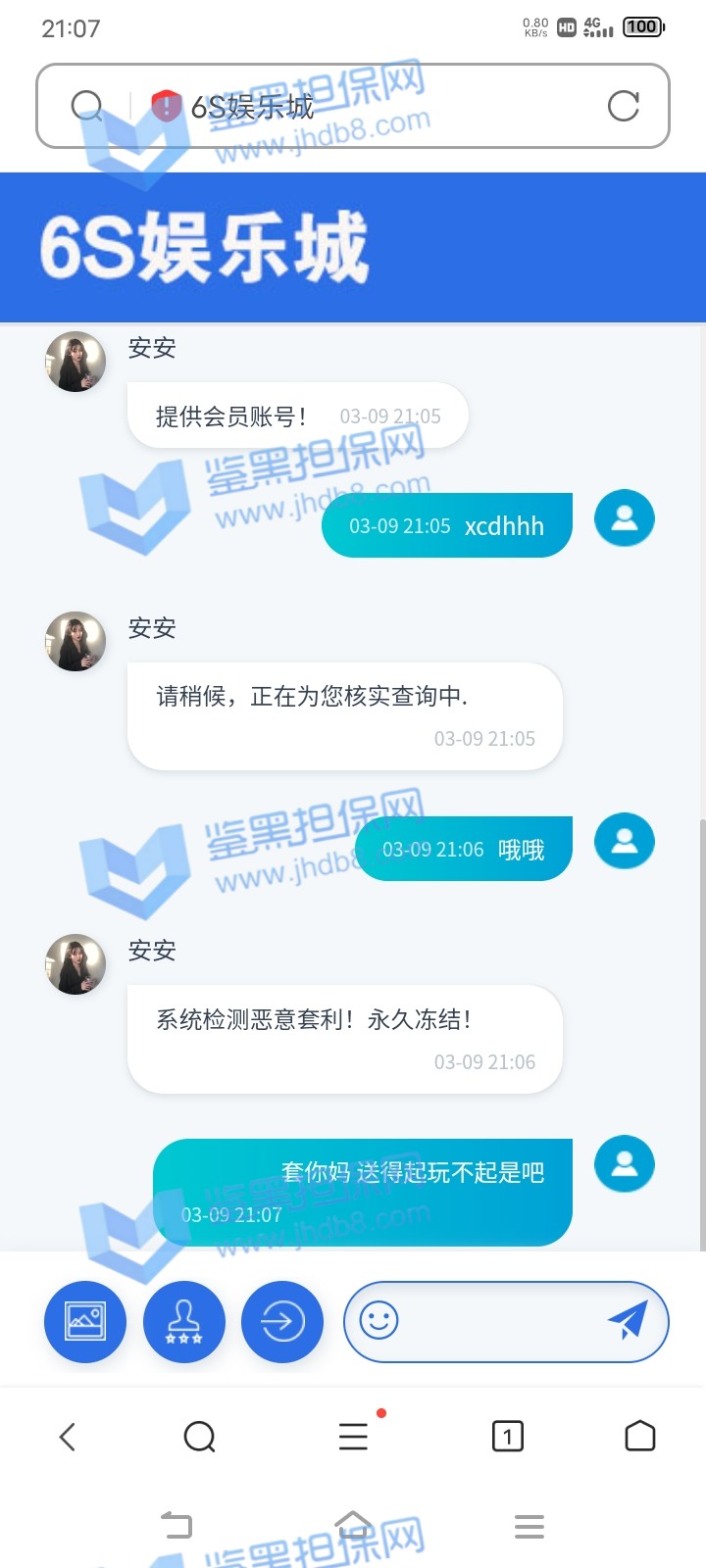Viewport: 706px width, 1568px height.
Task: Tap the system home button
Action: [x=353, y=1525]
